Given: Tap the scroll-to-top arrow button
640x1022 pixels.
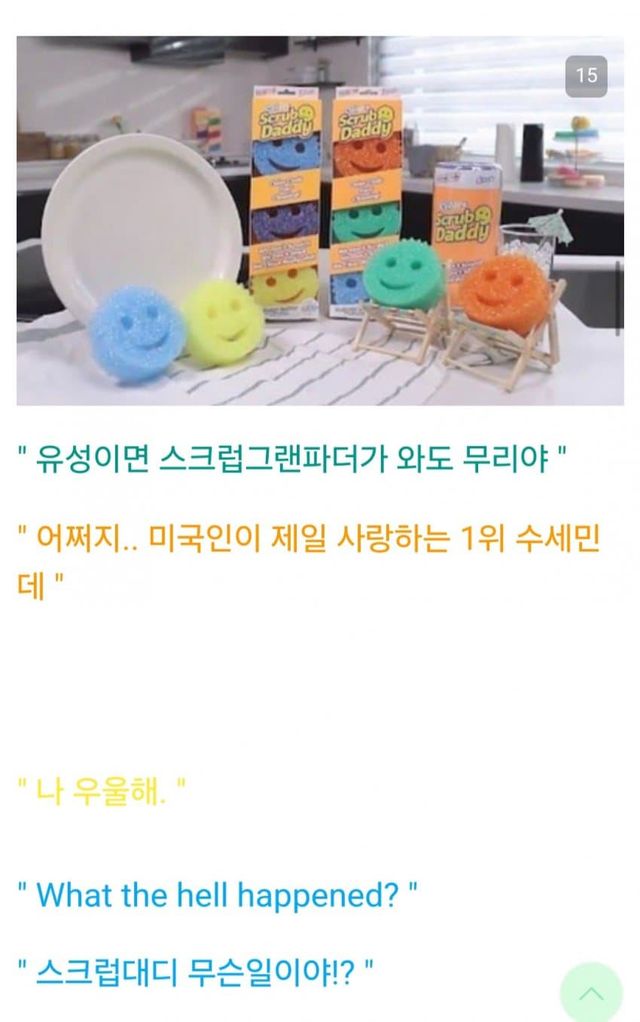Looking at the screenshot, I should click(591, 992).
